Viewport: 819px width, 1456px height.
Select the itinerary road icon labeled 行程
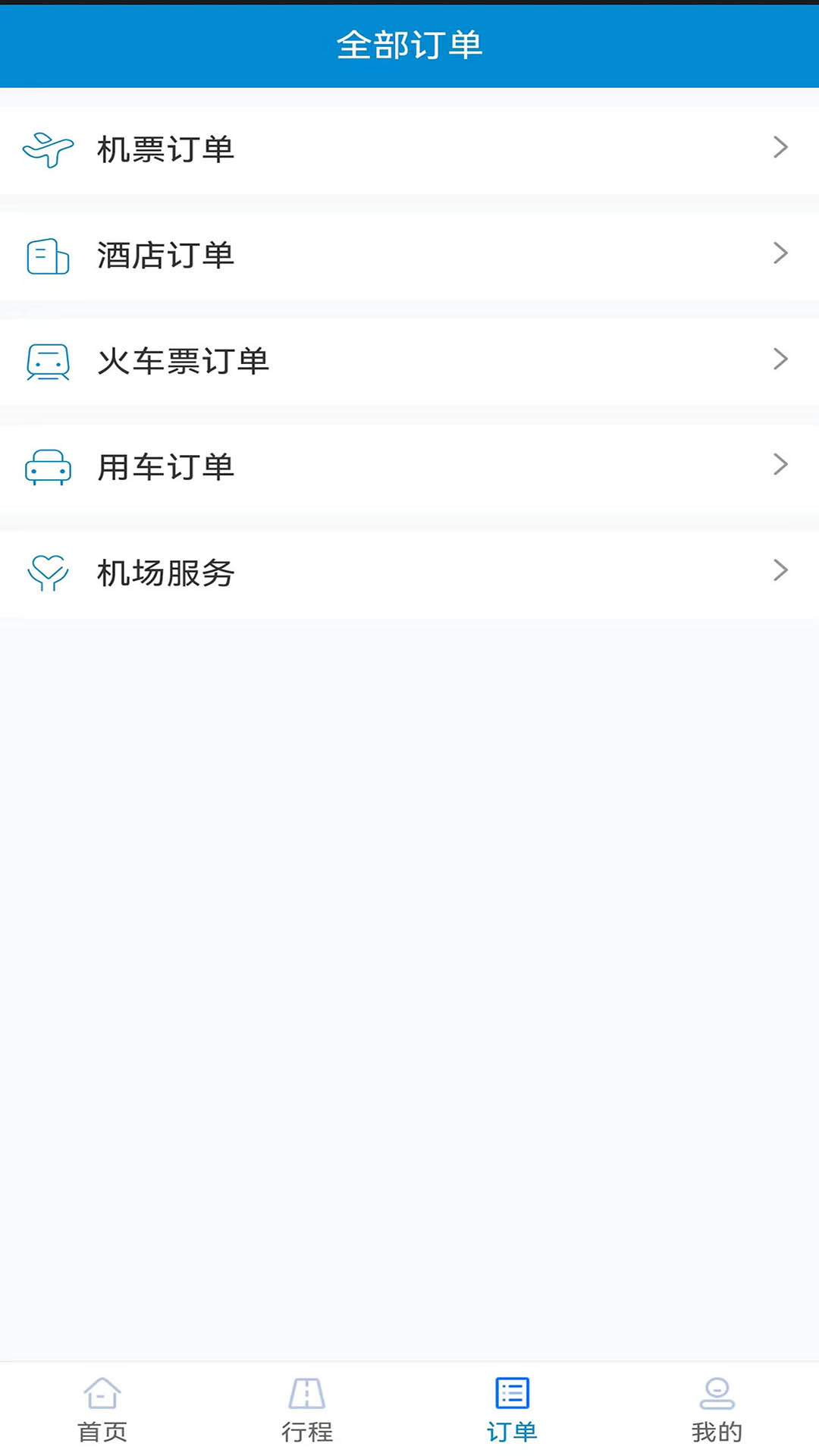(307, 1394)
